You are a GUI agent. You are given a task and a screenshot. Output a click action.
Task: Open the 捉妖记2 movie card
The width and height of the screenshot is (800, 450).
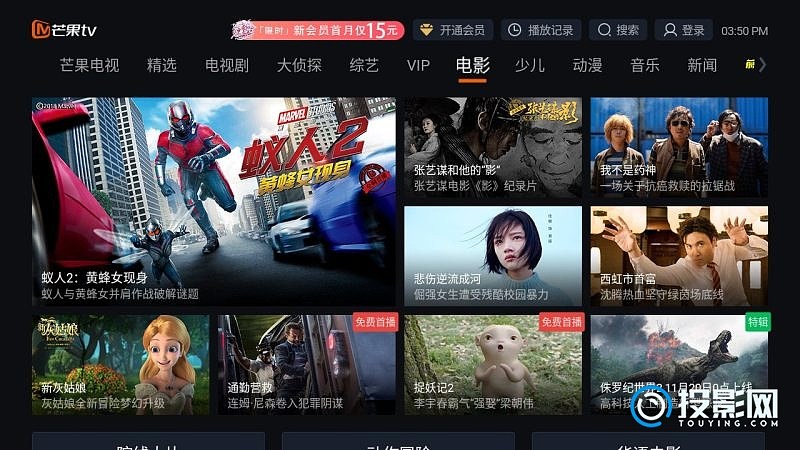492,364
